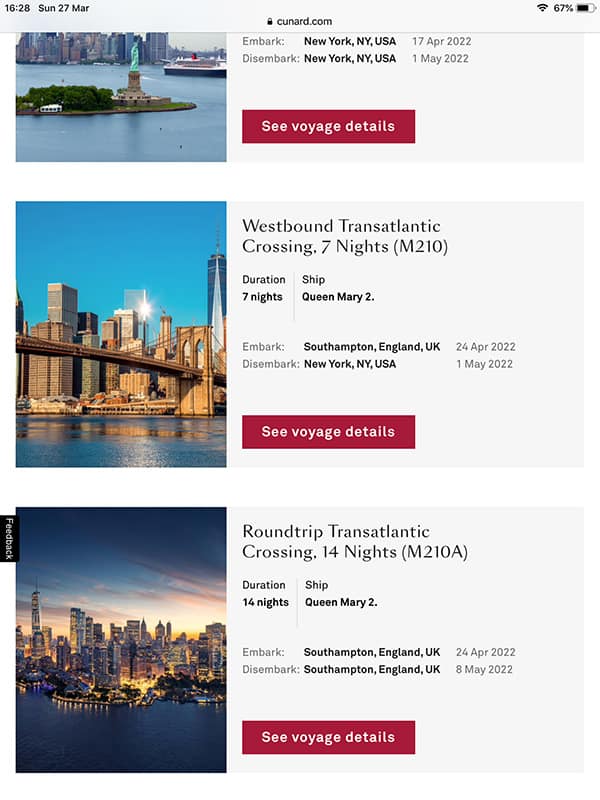
Task: See voyage details for Roundtrip Transatlantic Crossing M210A
Action: [328, 737]
